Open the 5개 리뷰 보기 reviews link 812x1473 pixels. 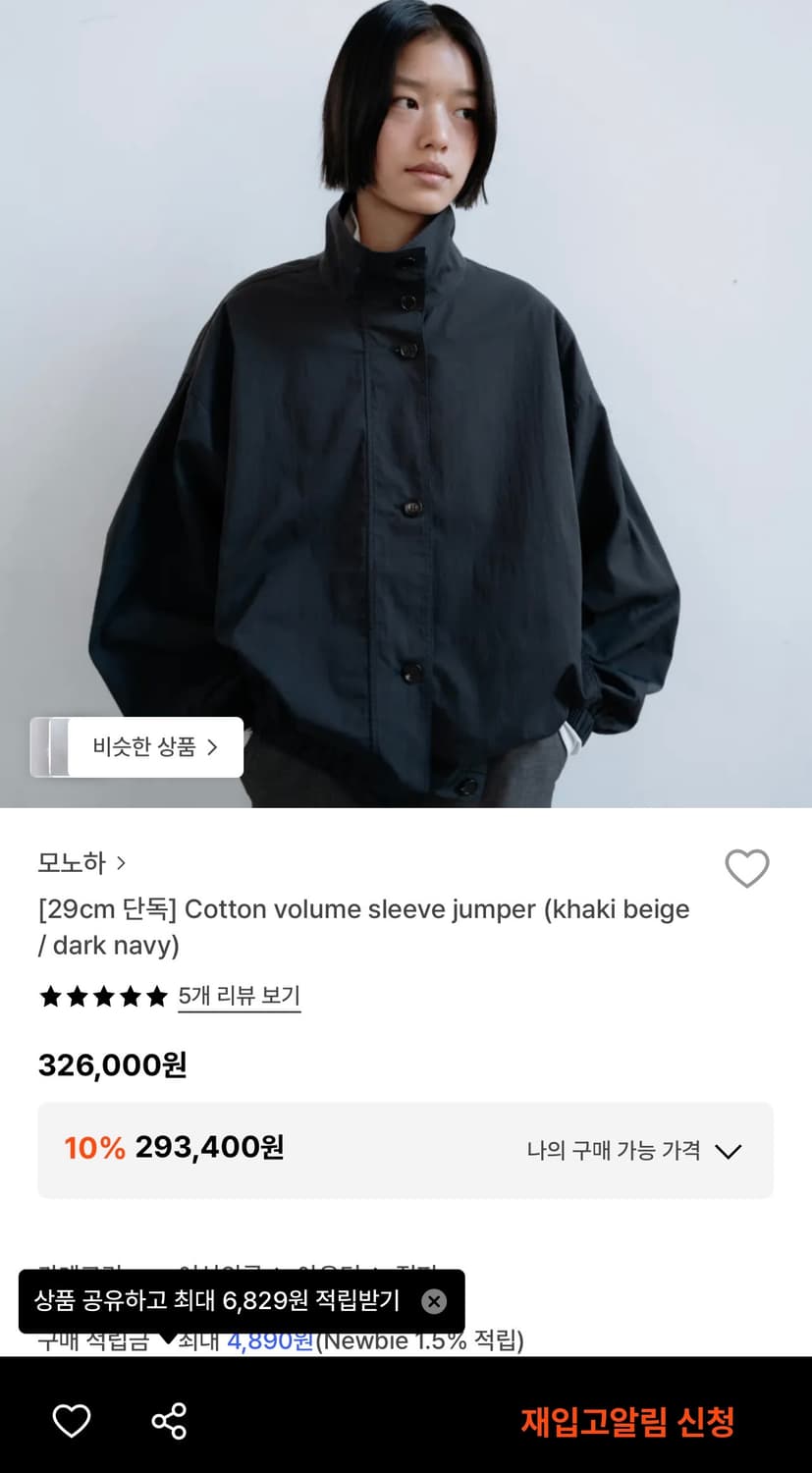(x=239, y=996)
